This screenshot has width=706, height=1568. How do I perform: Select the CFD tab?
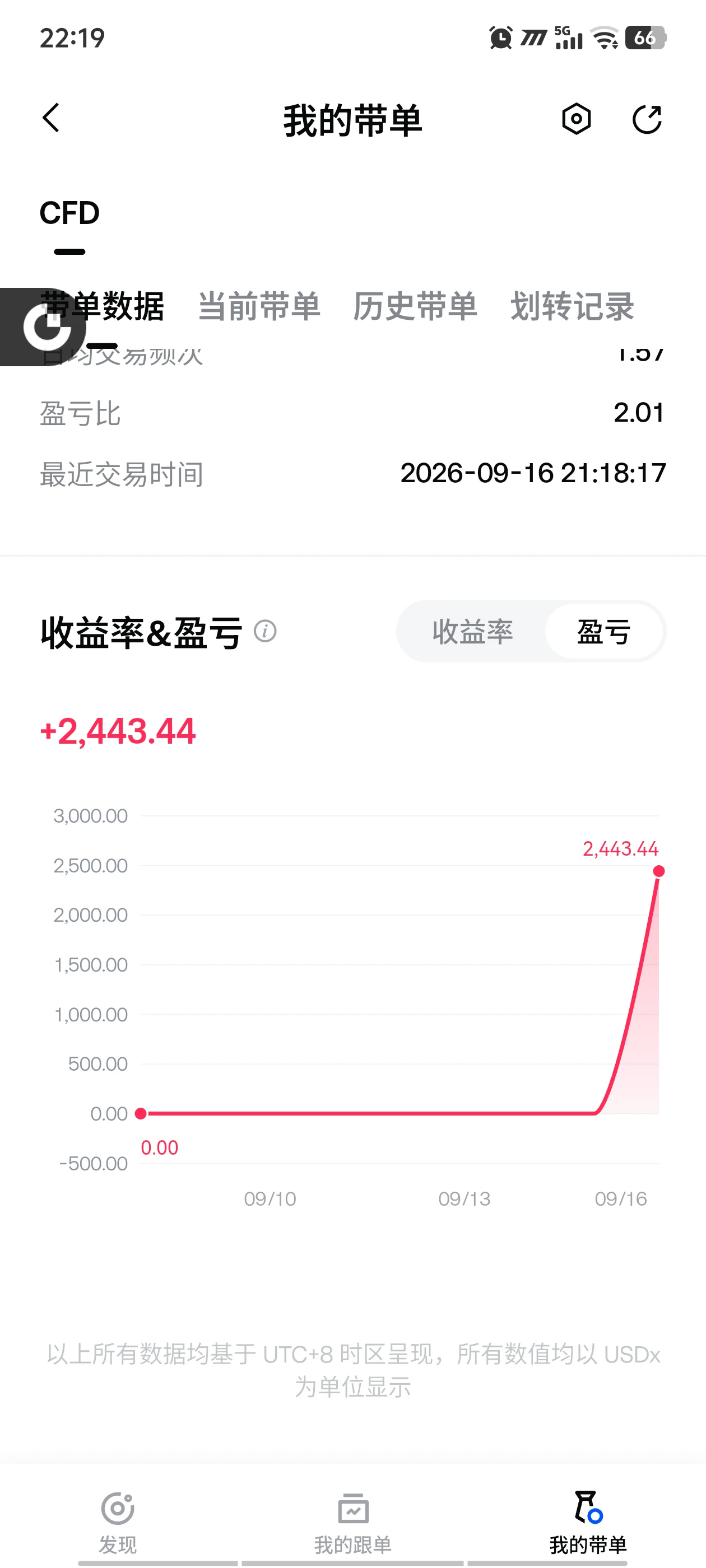[x=69, y=213]
